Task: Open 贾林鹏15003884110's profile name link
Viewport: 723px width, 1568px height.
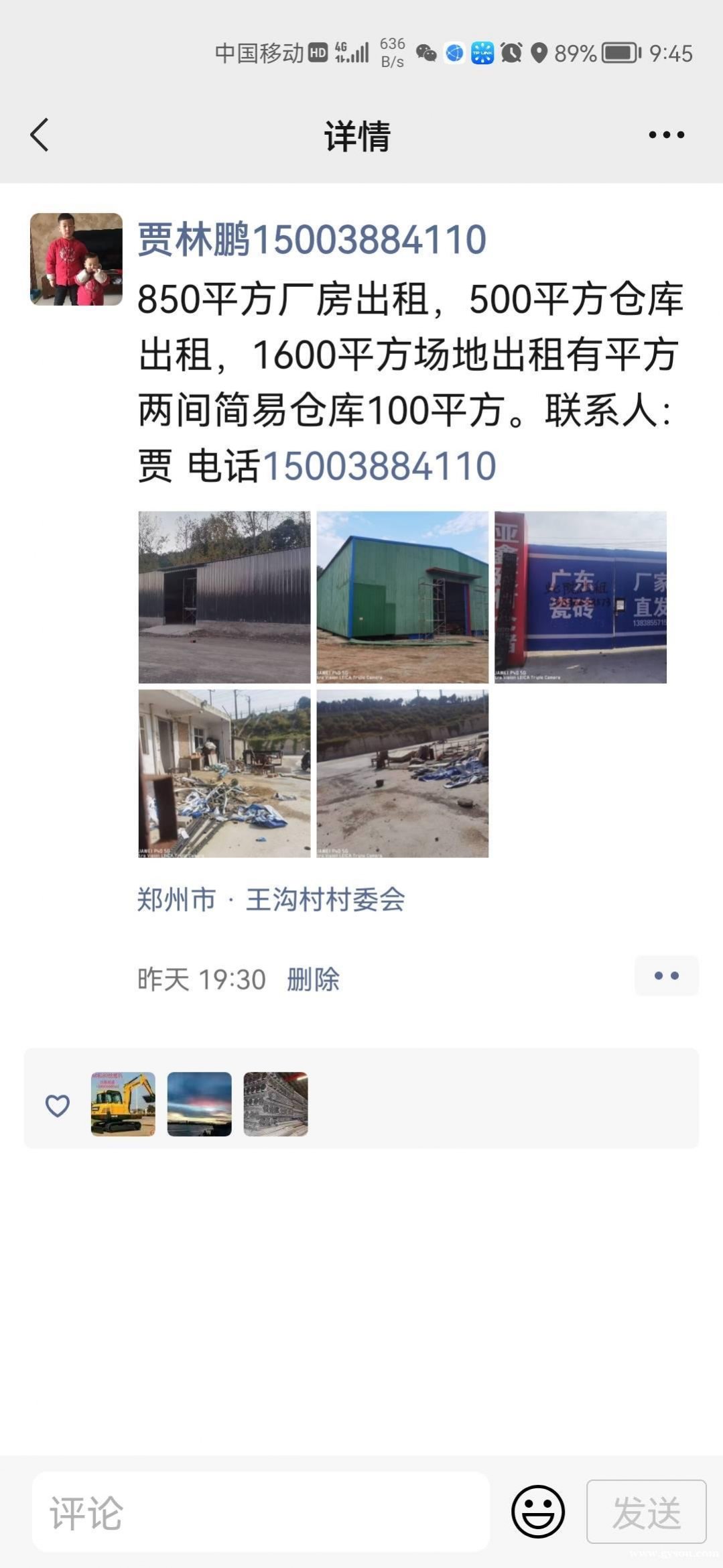Action: (x=312, y=239)
